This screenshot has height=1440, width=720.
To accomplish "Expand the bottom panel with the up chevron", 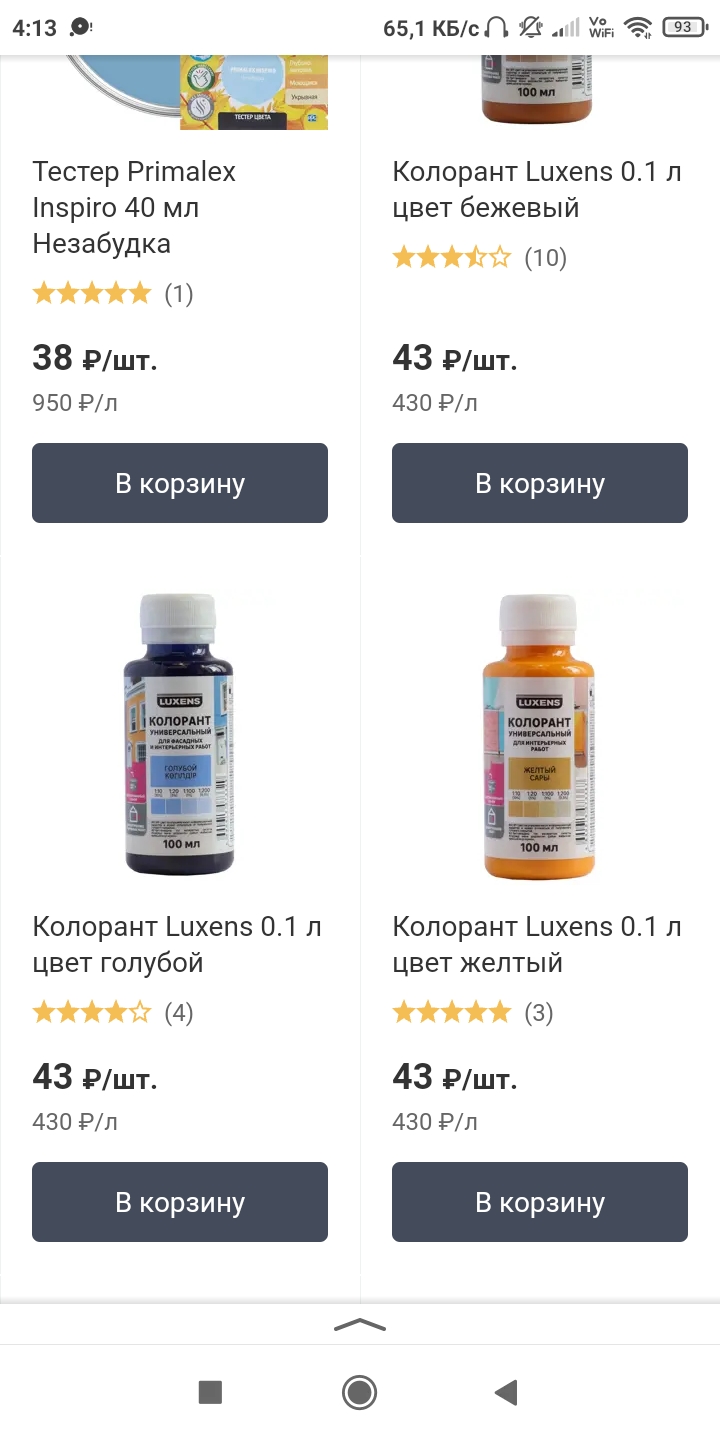I will pyautogui.click(x=360, y=1325).
